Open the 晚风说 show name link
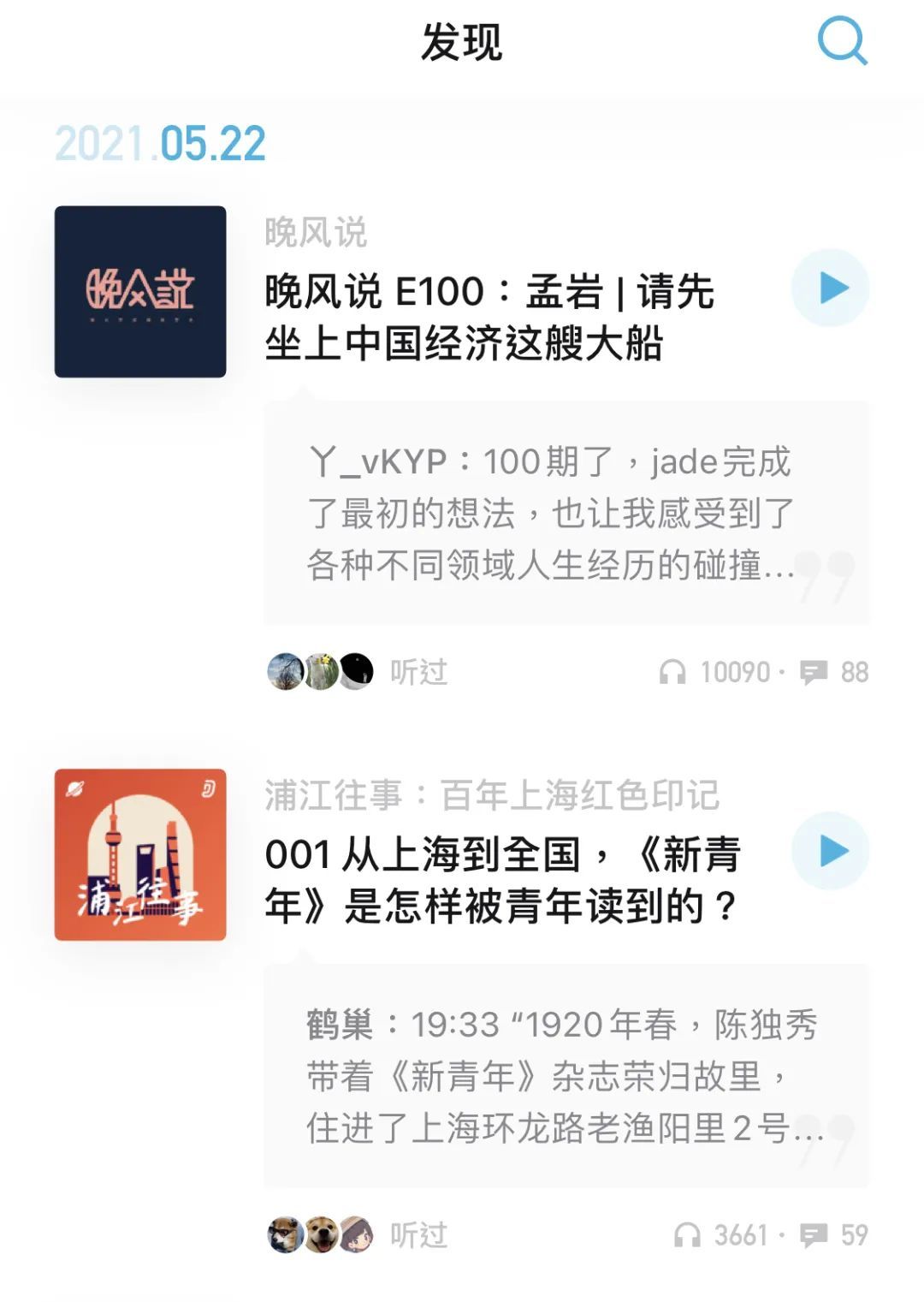The height and width of the screenshot is (1302, 924). [316, 233]
